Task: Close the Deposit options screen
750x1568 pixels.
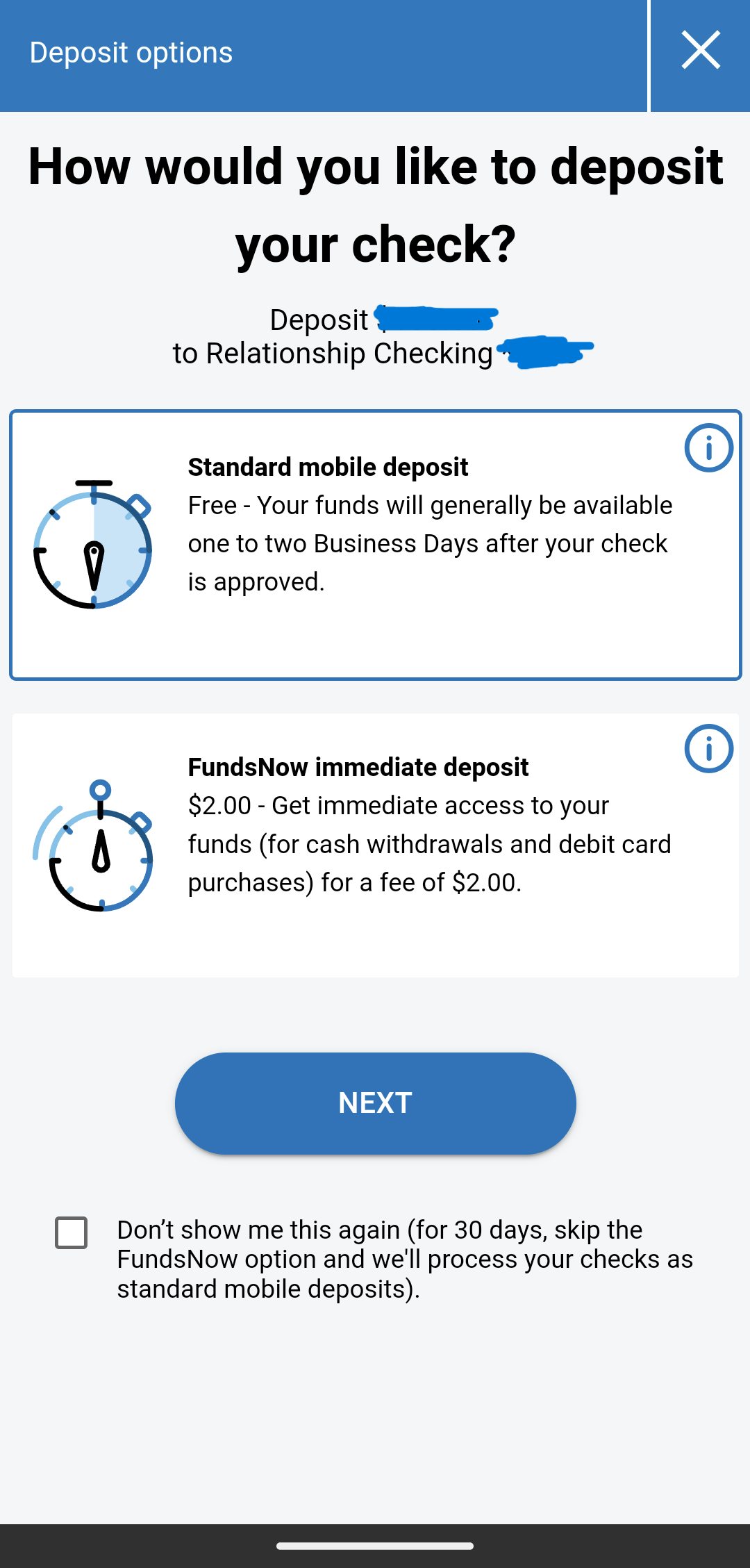Action: point(700,51)
